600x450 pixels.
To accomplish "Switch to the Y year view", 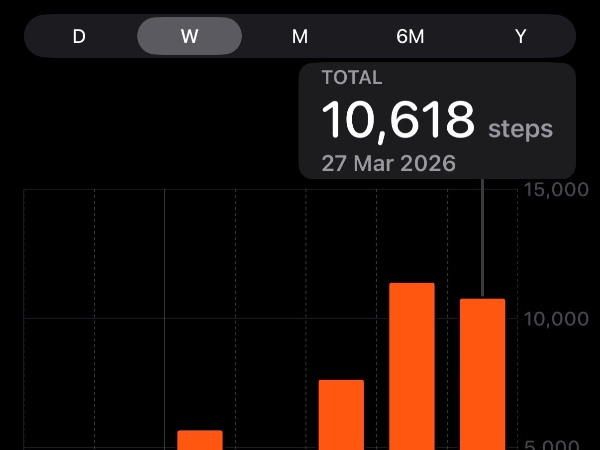I will point(520,36).
